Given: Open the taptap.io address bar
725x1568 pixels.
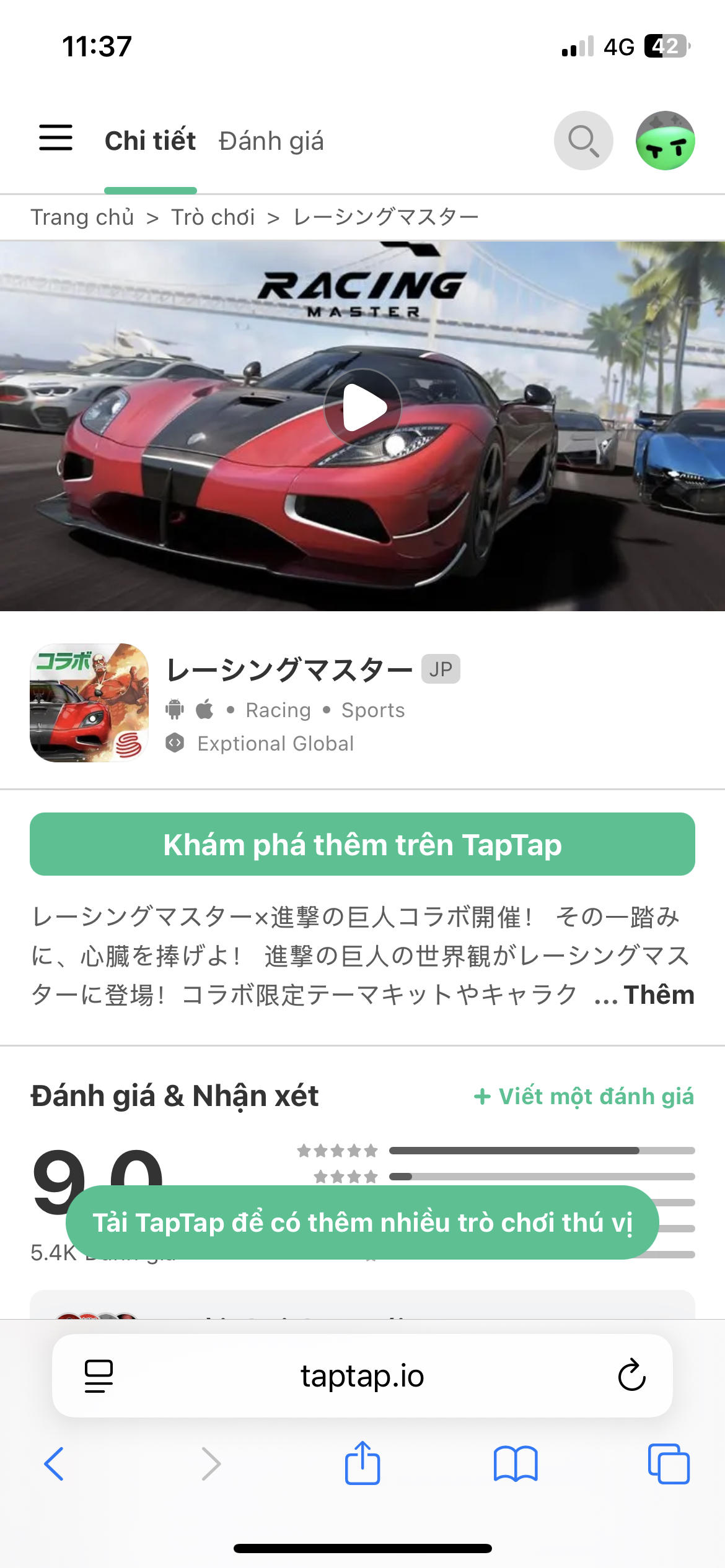Looking at the screenshot, I should (x=362, y=1376).
